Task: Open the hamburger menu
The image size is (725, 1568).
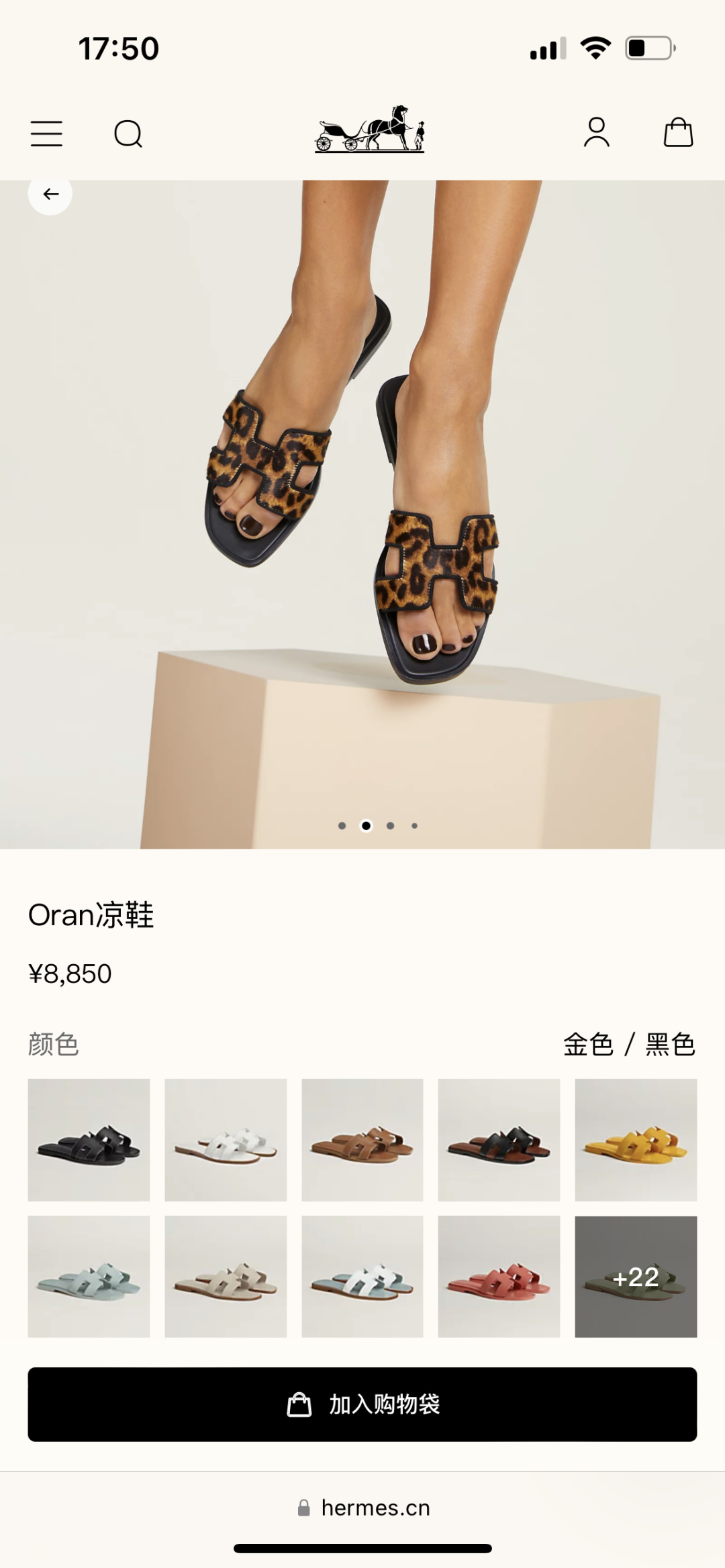Action: tap(46, 134)
